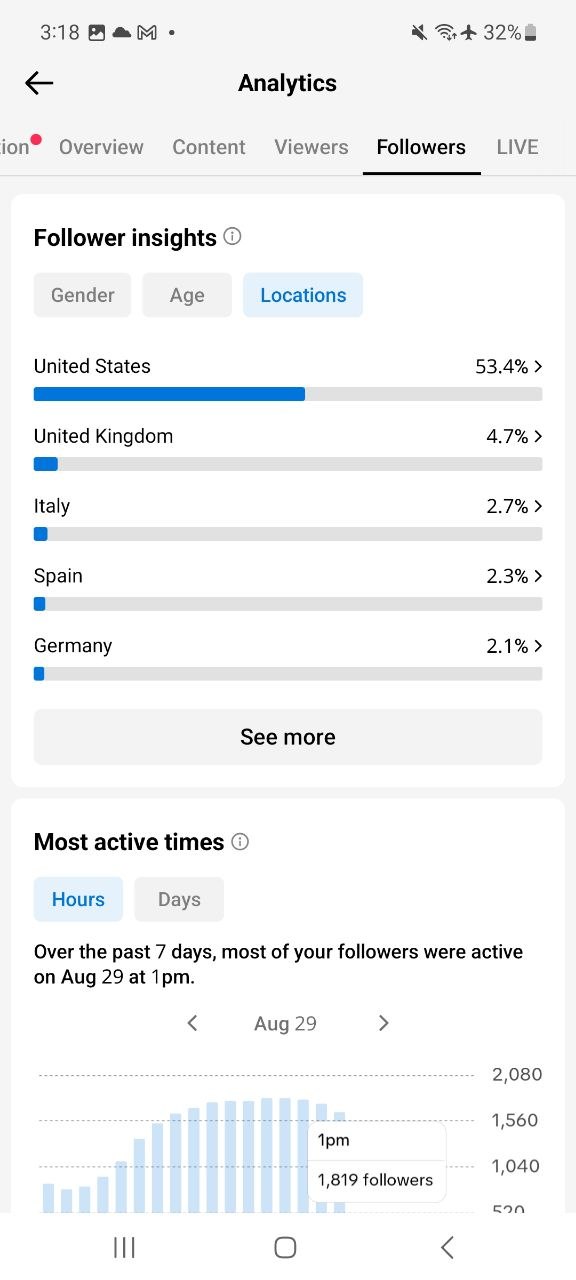The width and height of the screenshot is (576, 1280).
Task: Select the Locations chip
Action: pyautogui.click(x=303, y=295)
